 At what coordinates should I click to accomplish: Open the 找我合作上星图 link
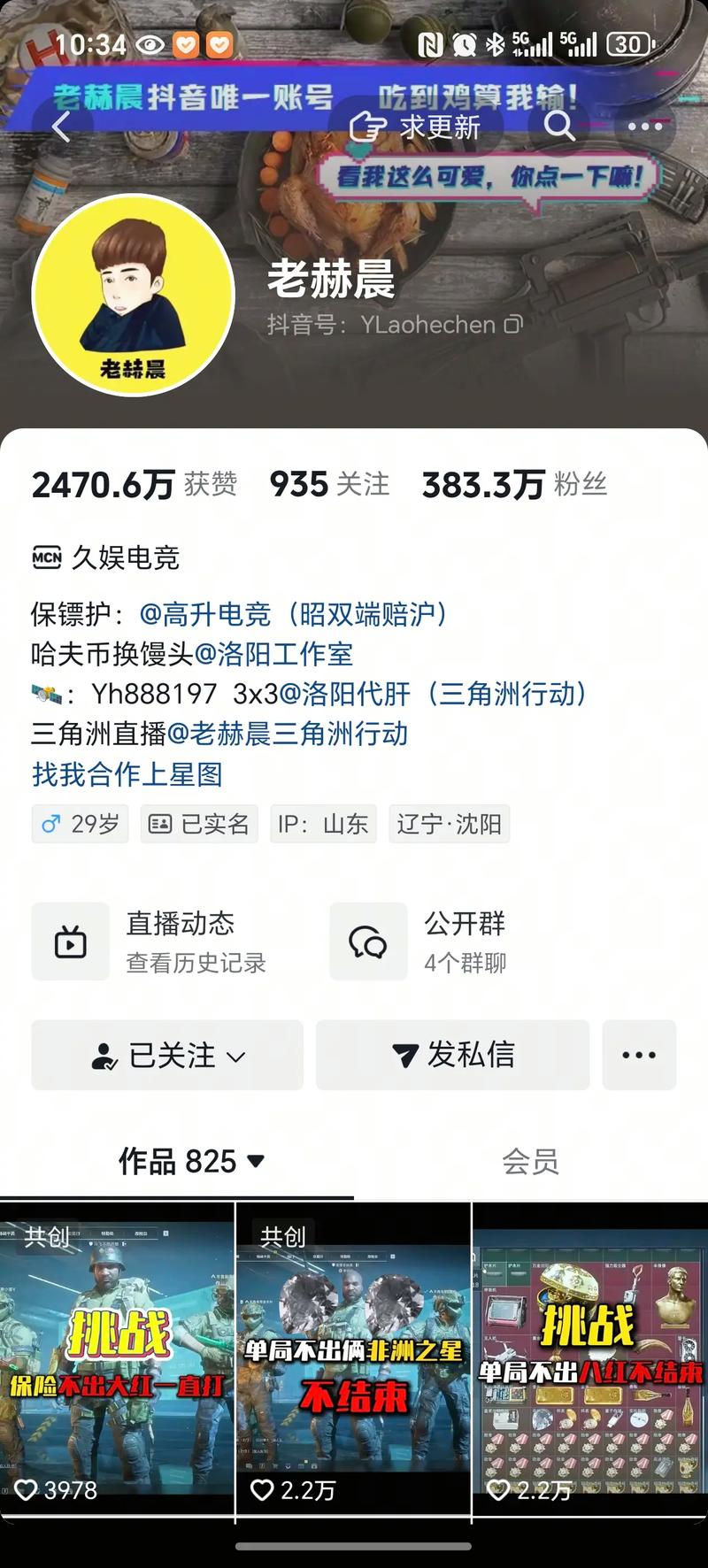(x=127, y=774)
